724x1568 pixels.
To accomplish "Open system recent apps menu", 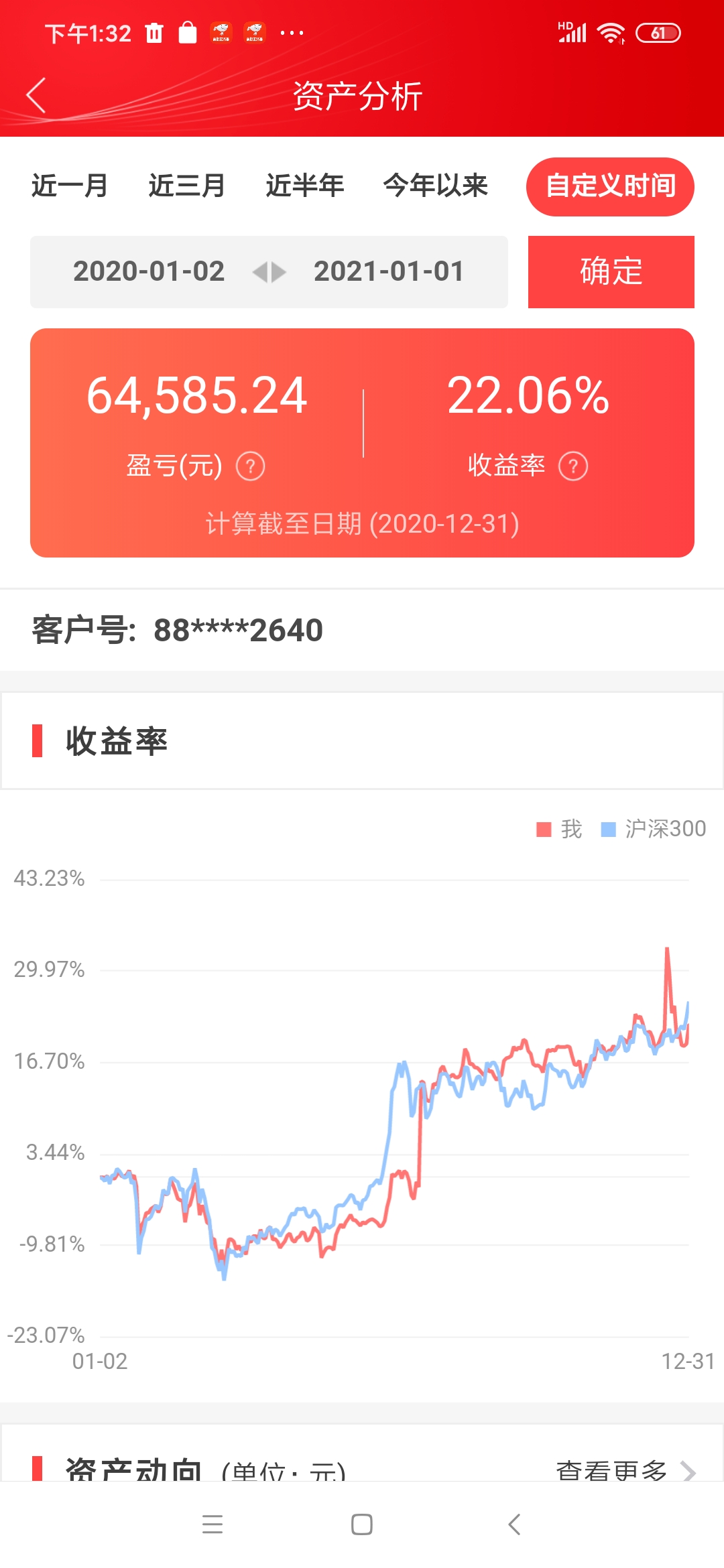I will 213,1524.
